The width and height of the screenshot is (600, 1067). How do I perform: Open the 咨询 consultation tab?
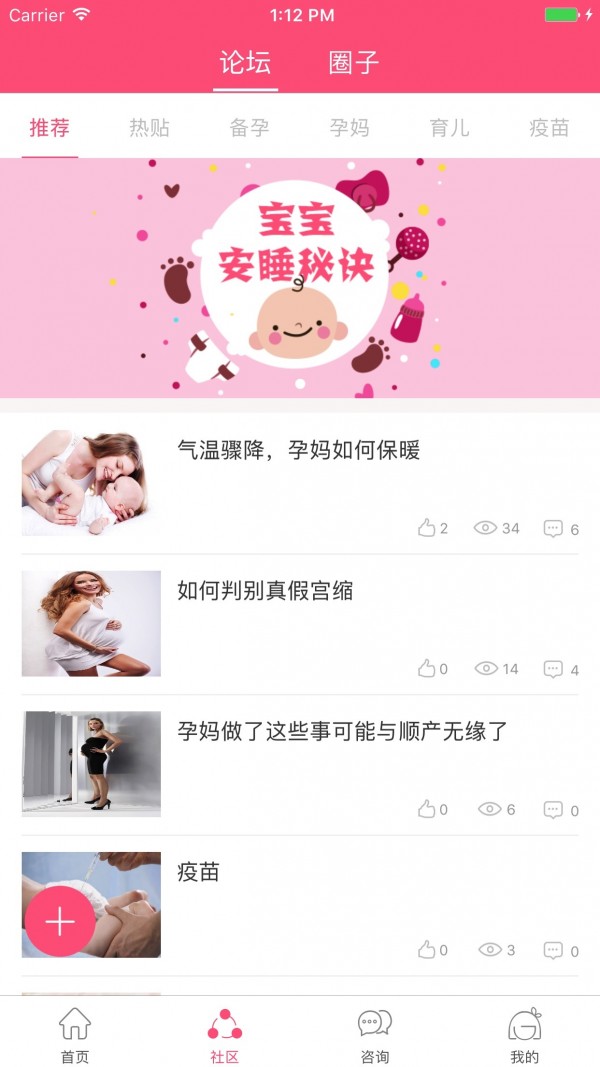[x=375, y=1034]
